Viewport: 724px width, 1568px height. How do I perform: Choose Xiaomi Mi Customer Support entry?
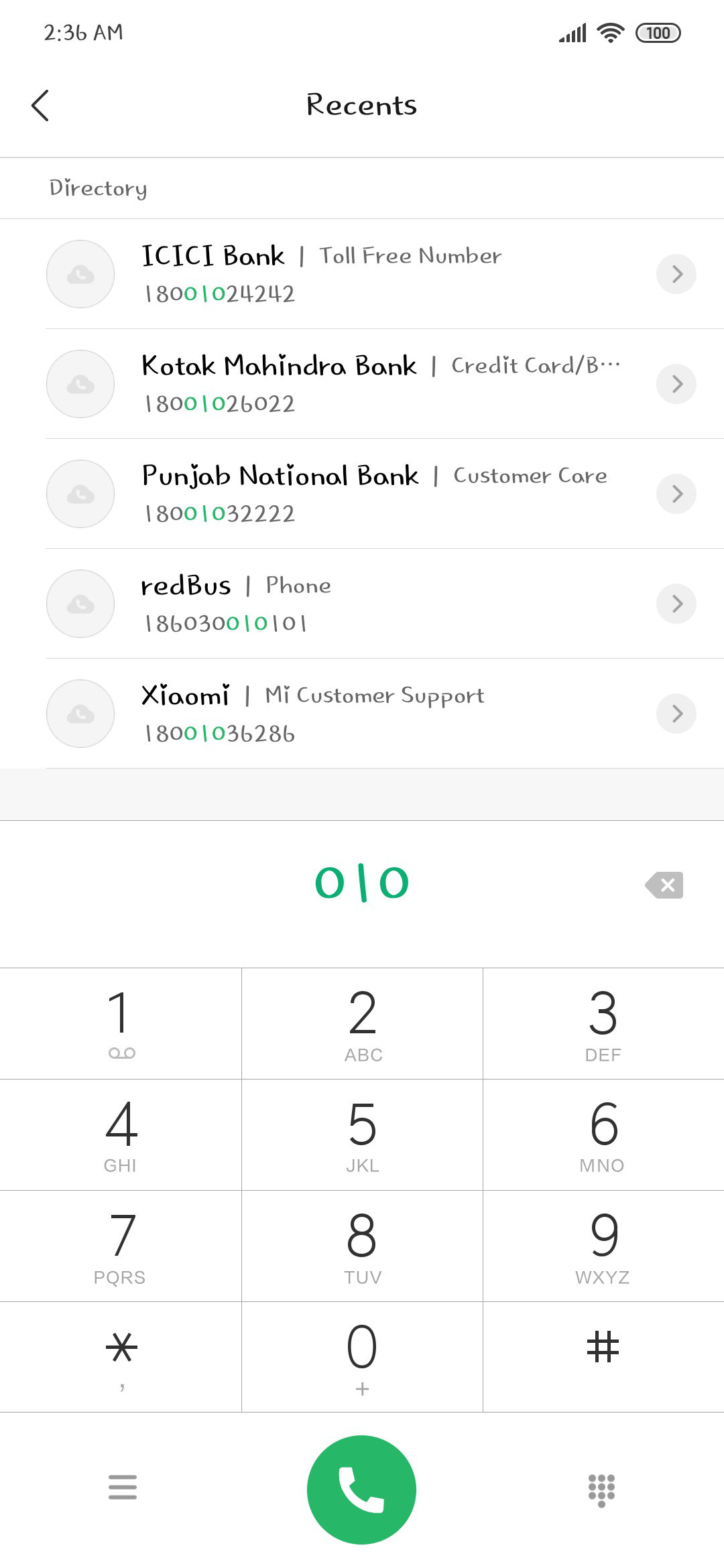click(x=362, y=714)
